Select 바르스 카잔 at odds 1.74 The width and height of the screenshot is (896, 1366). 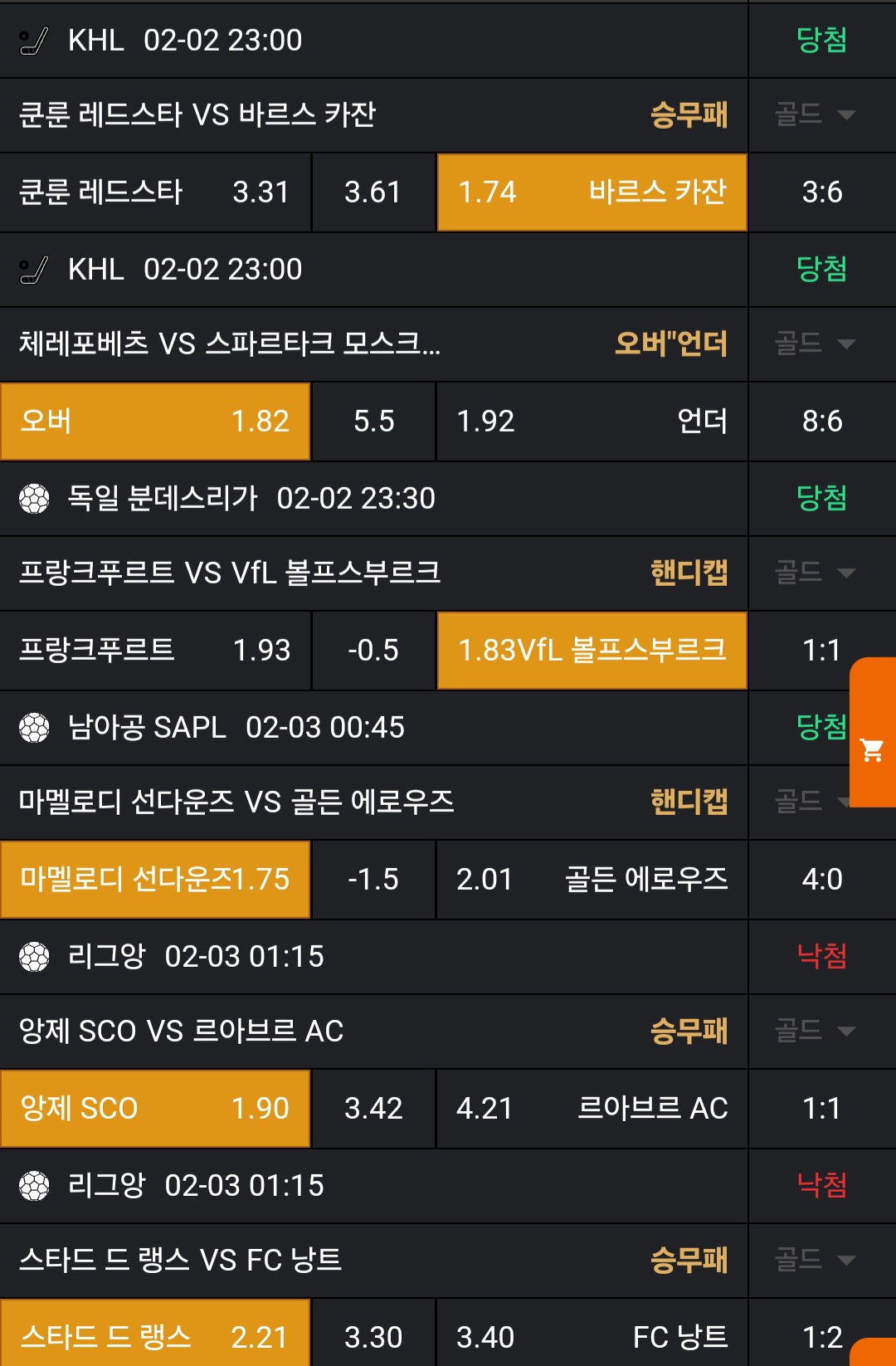(592, 192)
